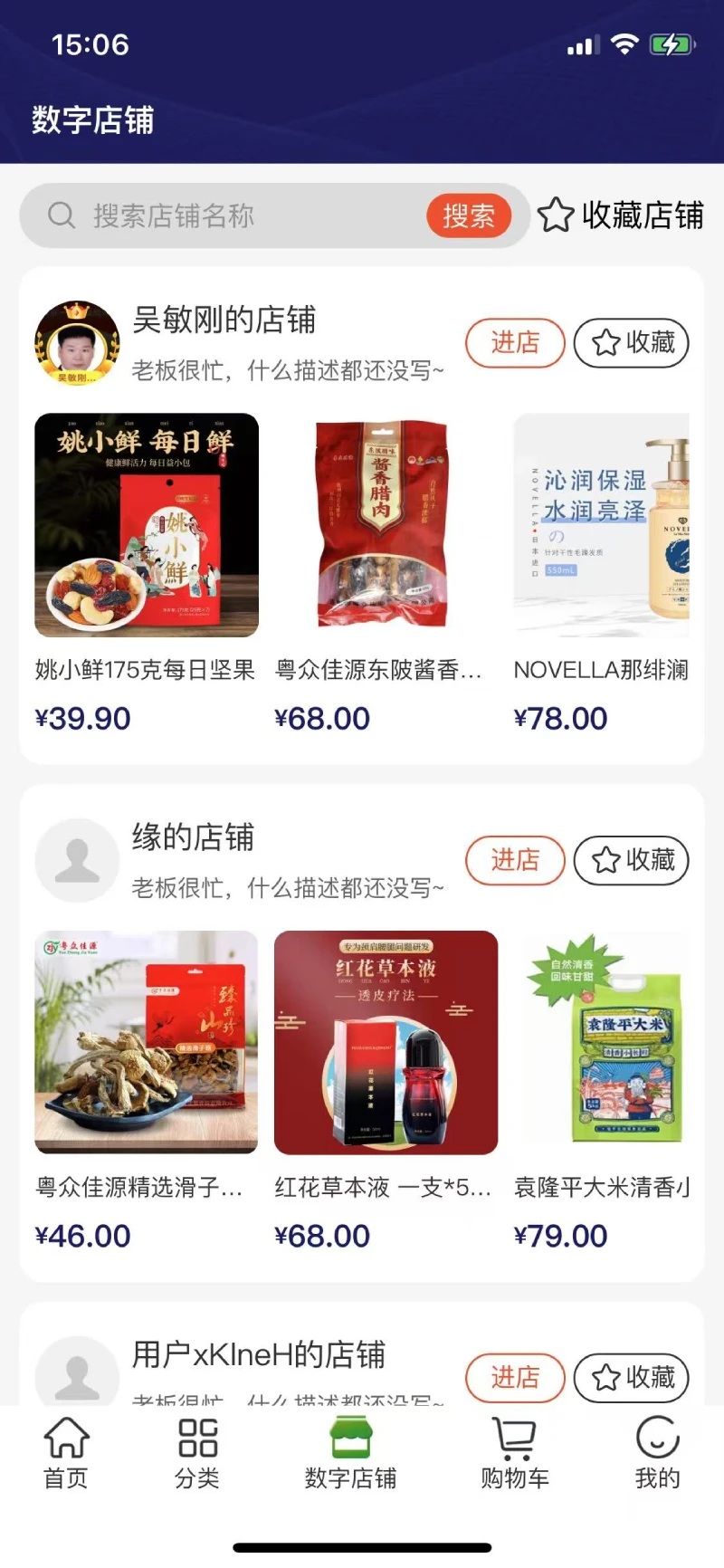Open the 姚小鲜175克每日坚果 product image
This screenshot has width=724, height=1568.
(146, 525)
